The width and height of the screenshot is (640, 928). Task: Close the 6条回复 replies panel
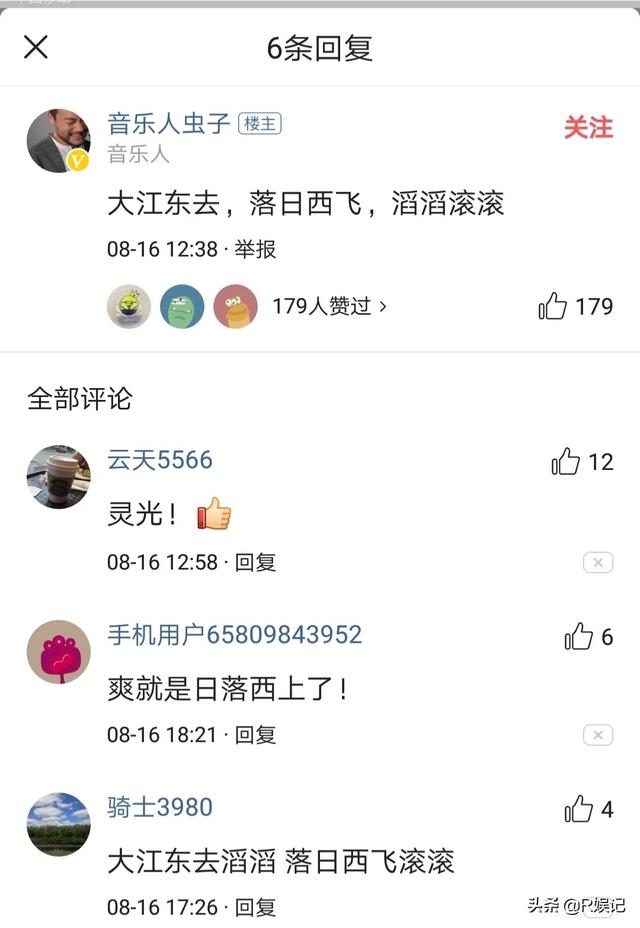tap(36, 47)
